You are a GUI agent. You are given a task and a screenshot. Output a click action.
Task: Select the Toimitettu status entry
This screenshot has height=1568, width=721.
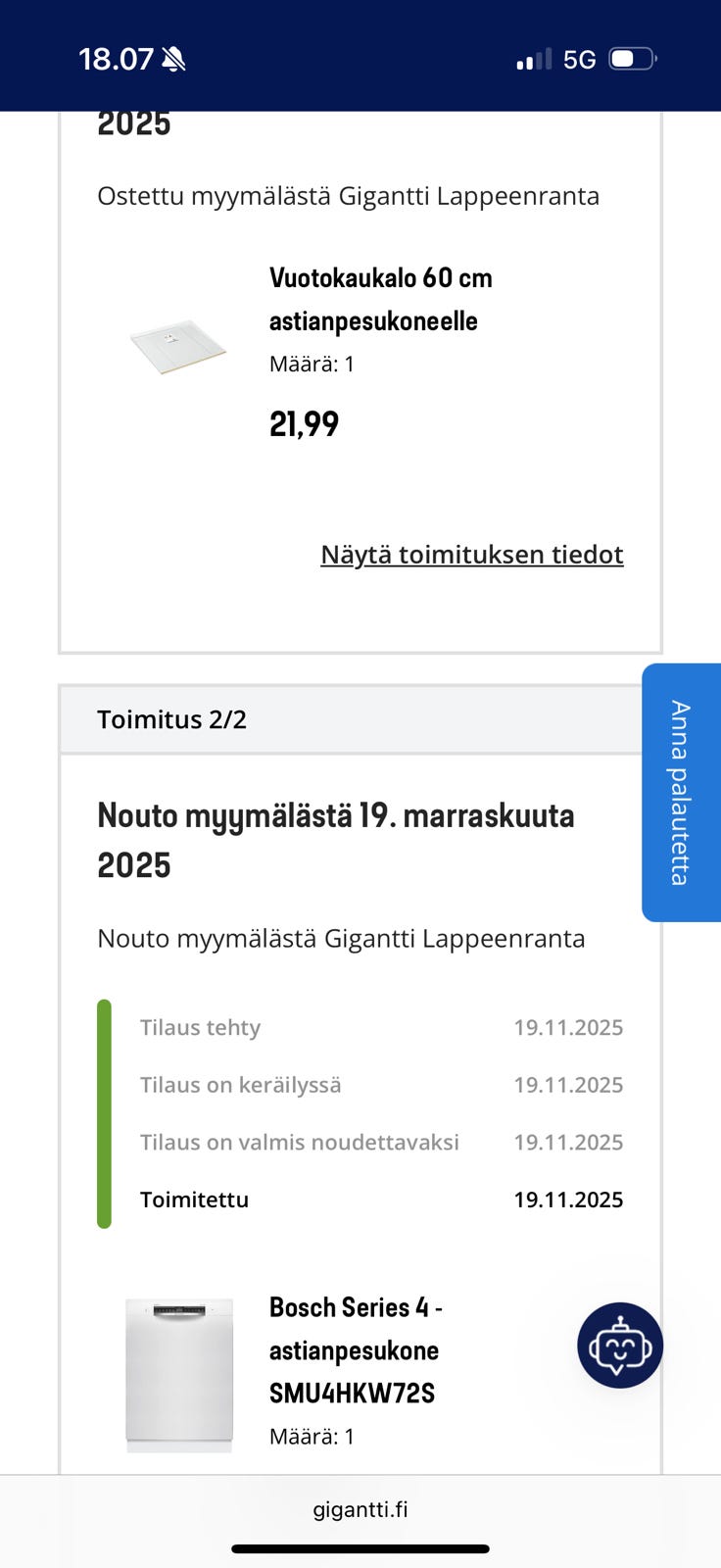194,1199
